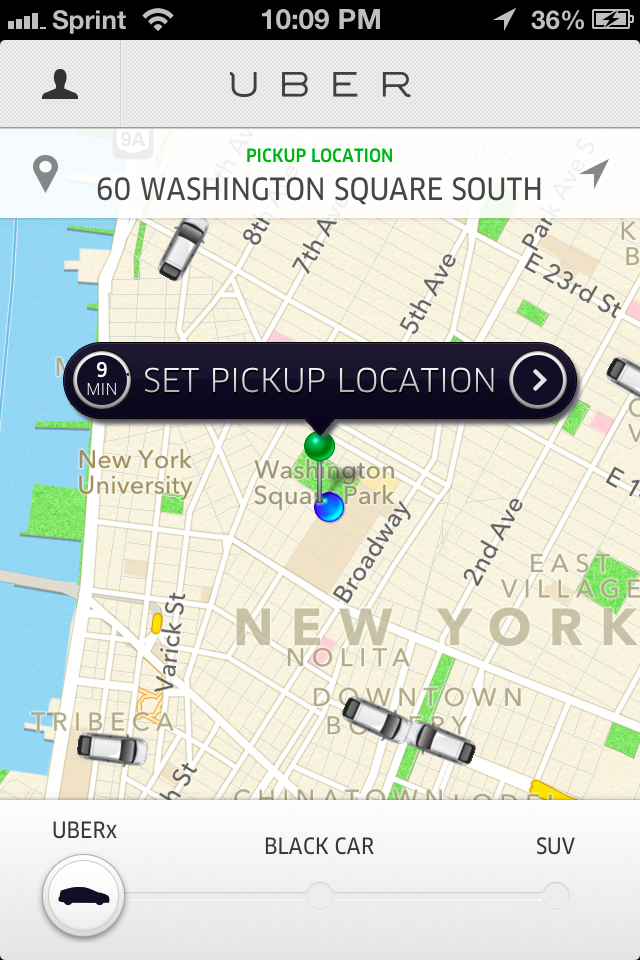This screenshot has width=640, height=960.
Task: Center the map on my current location
Action: (594, 173)
